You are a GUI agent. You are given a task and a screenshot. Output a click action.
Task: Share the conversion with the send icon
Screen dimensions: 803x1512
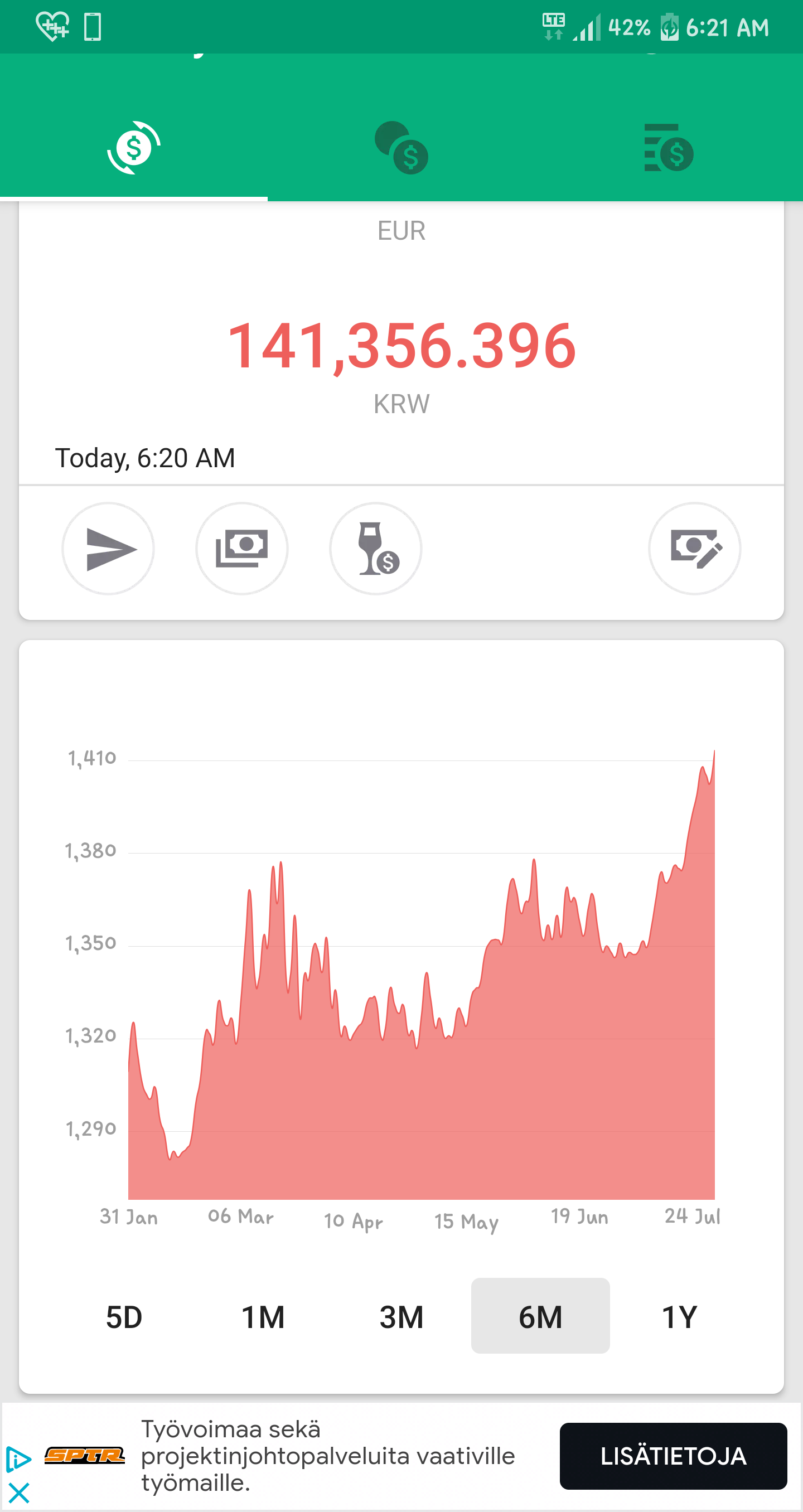tap(109, 549)
